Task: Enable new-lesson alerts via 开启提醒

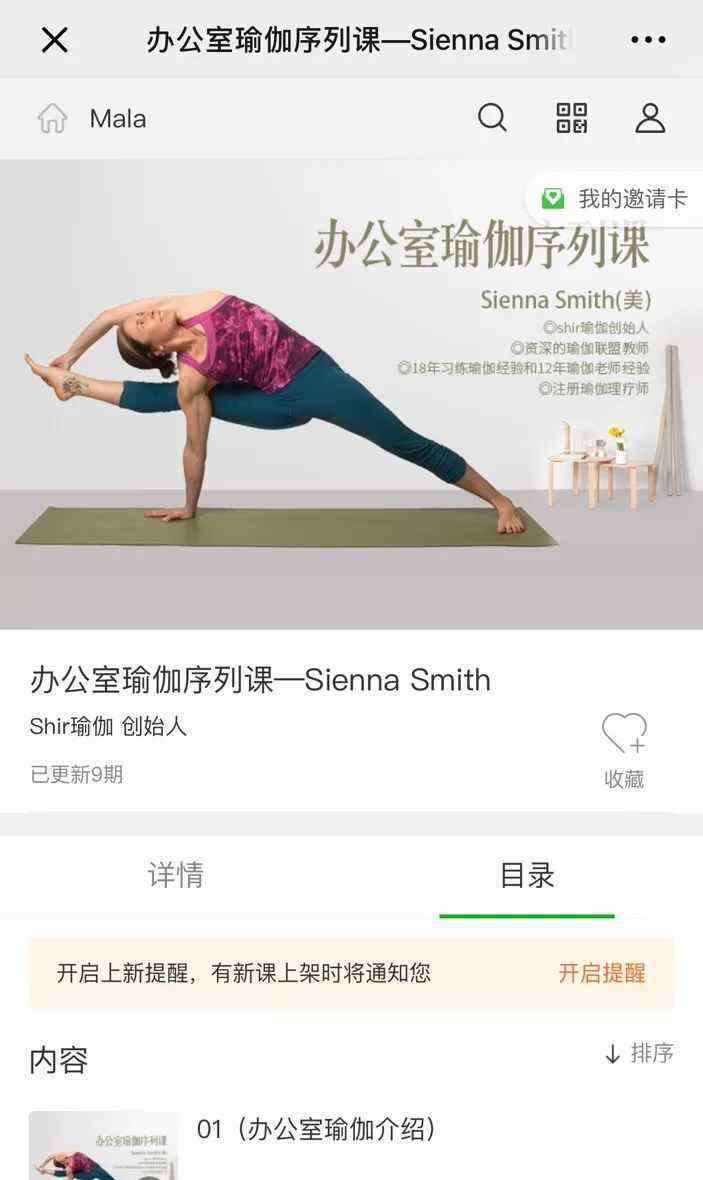Action: [x=602, y=973]
